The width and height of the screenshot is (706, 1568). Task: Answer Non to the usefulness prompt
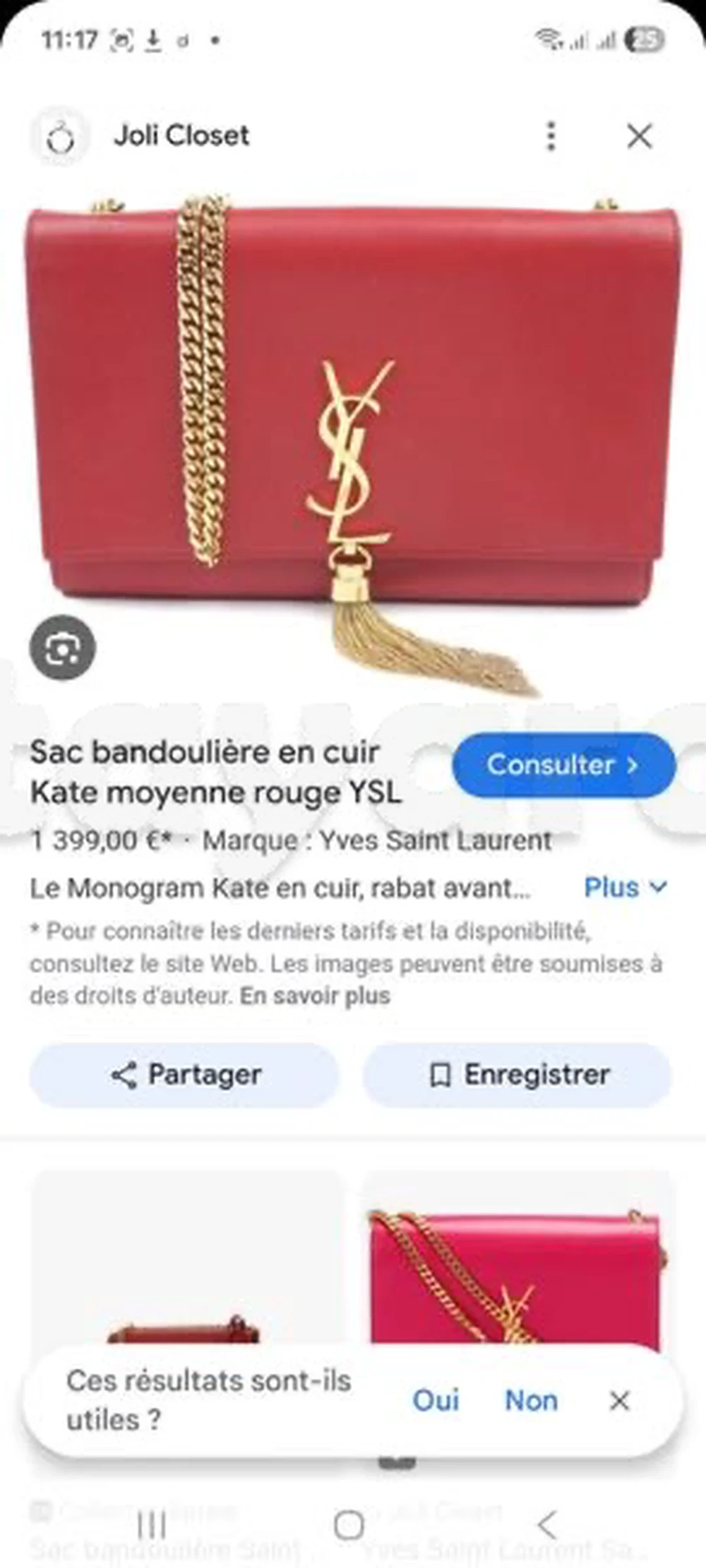[531, 1400]
